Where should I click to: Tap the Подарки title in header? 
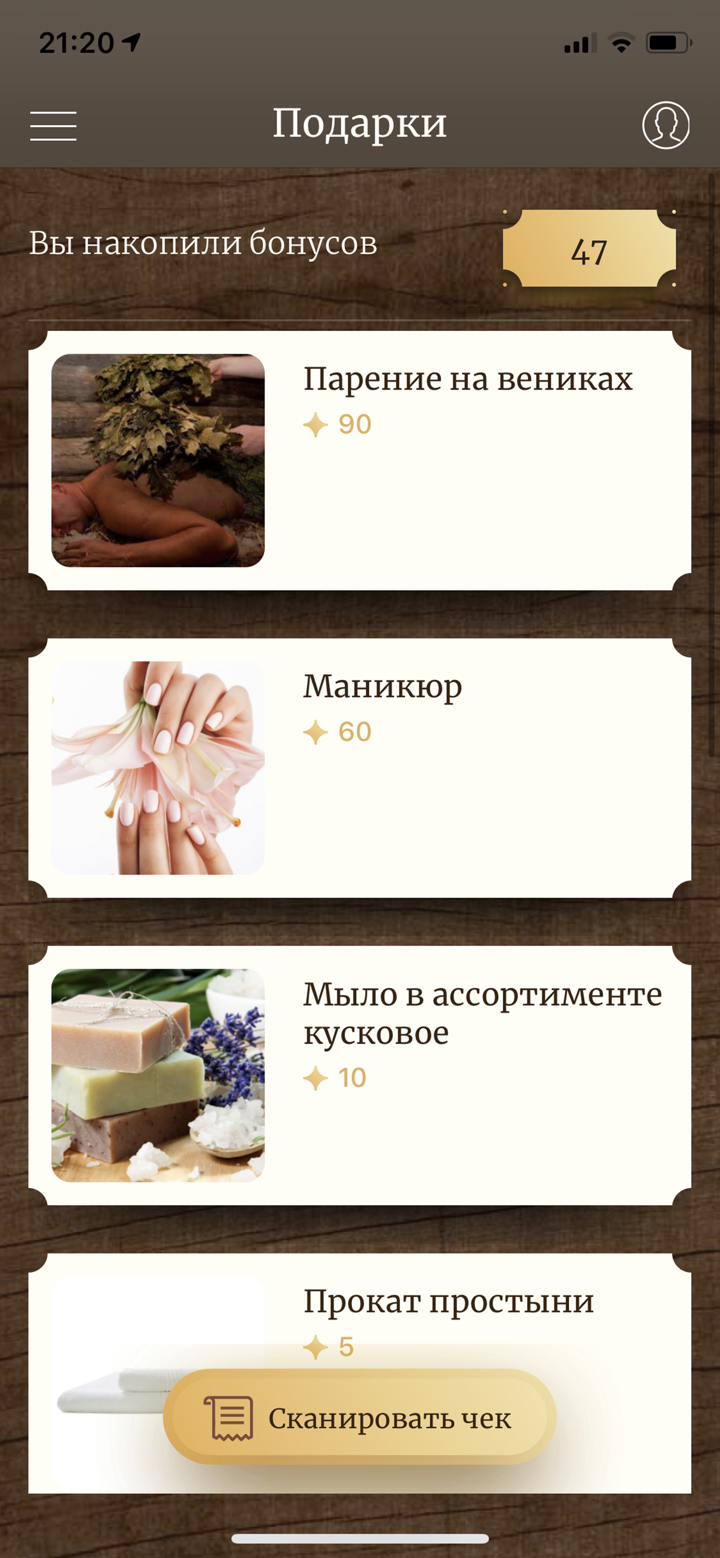point(360,123)
